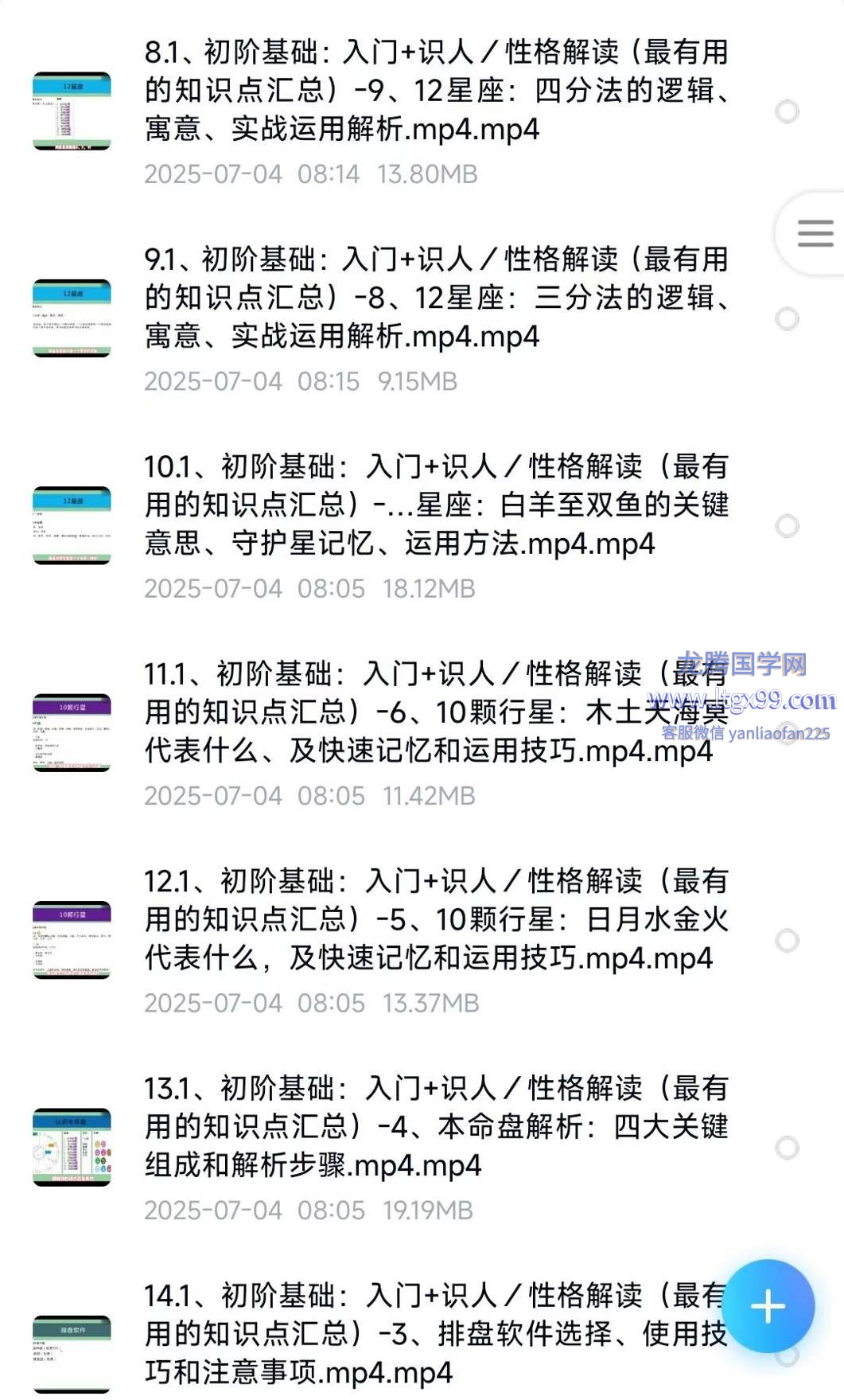Select the 13.1 file's round checkbox
The width and height of the screenshot is (844, 1400).
(787, 1148)
